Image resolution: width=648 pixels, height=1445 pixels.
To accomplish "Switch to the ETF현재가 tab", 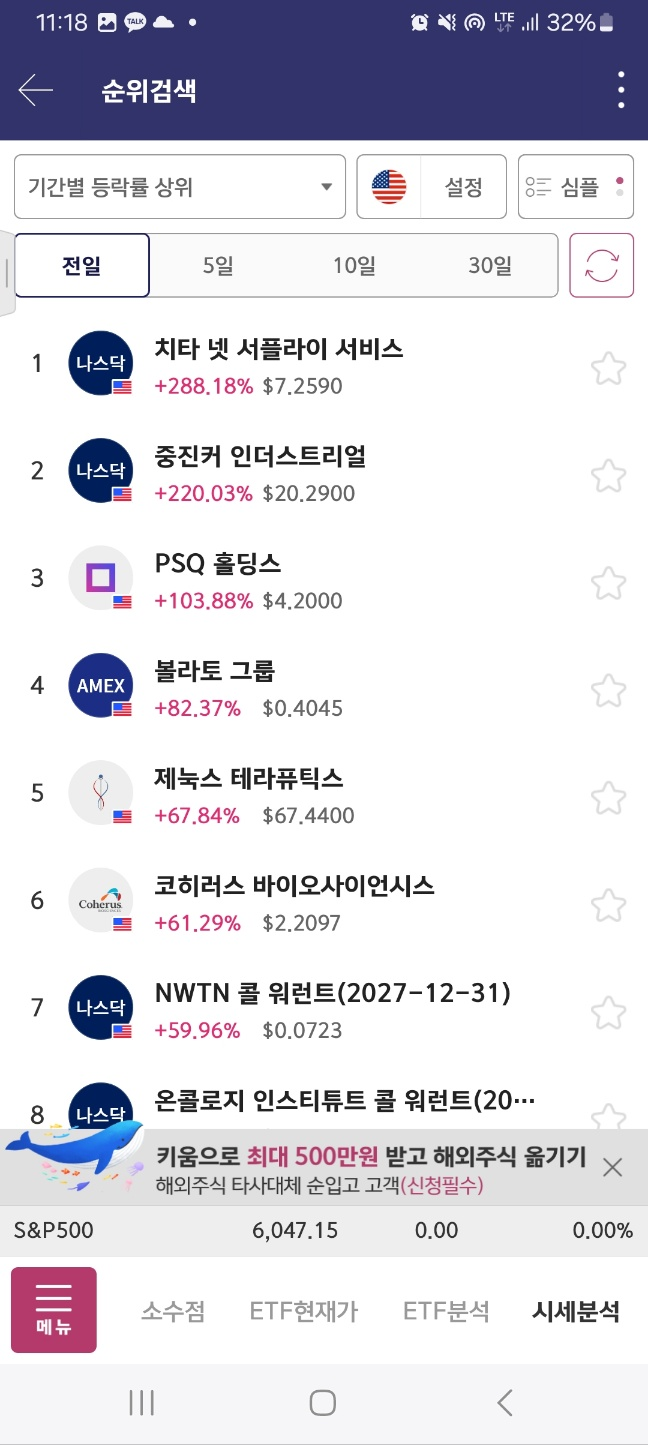I will coord(304,1311).
